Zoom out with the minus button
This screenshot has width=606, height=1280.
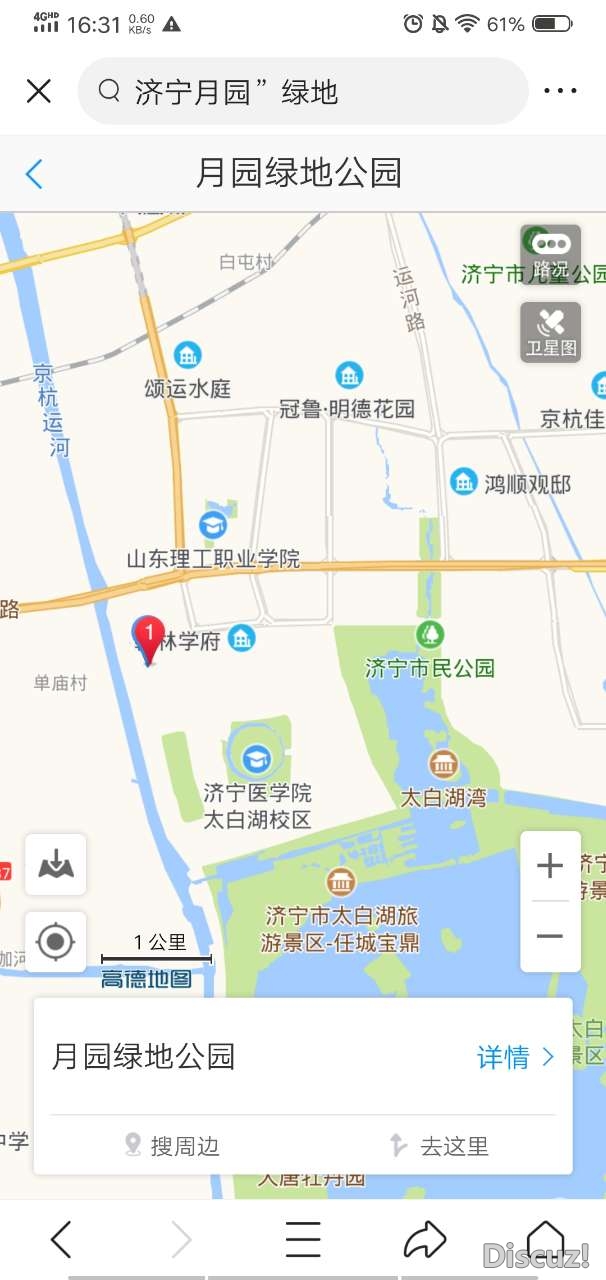click(x=550, y=937)
